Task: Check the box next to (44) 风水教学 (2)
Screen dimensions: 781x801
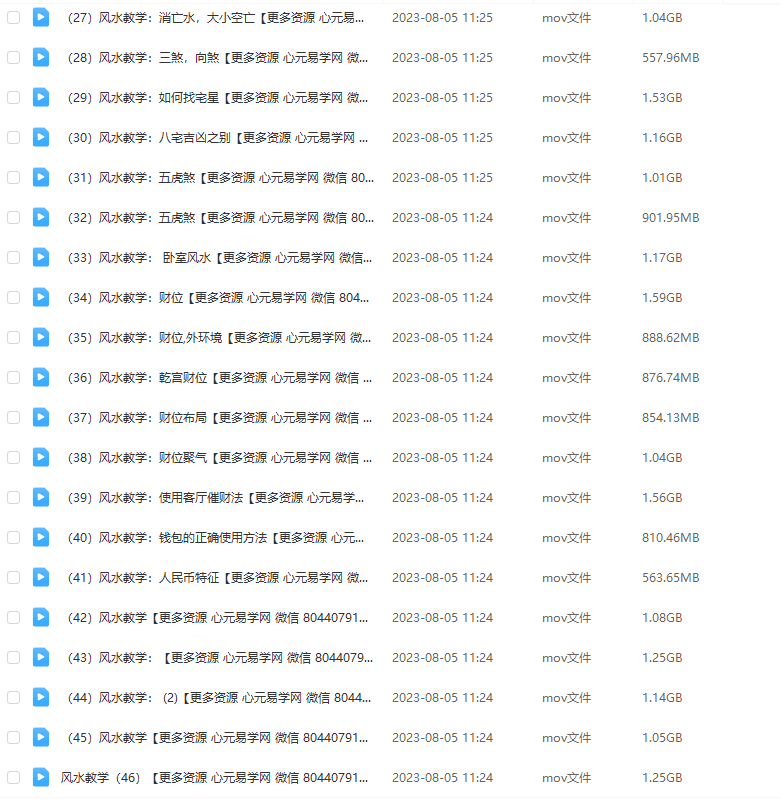Action: pyautogui.click(x=14, y=698)
